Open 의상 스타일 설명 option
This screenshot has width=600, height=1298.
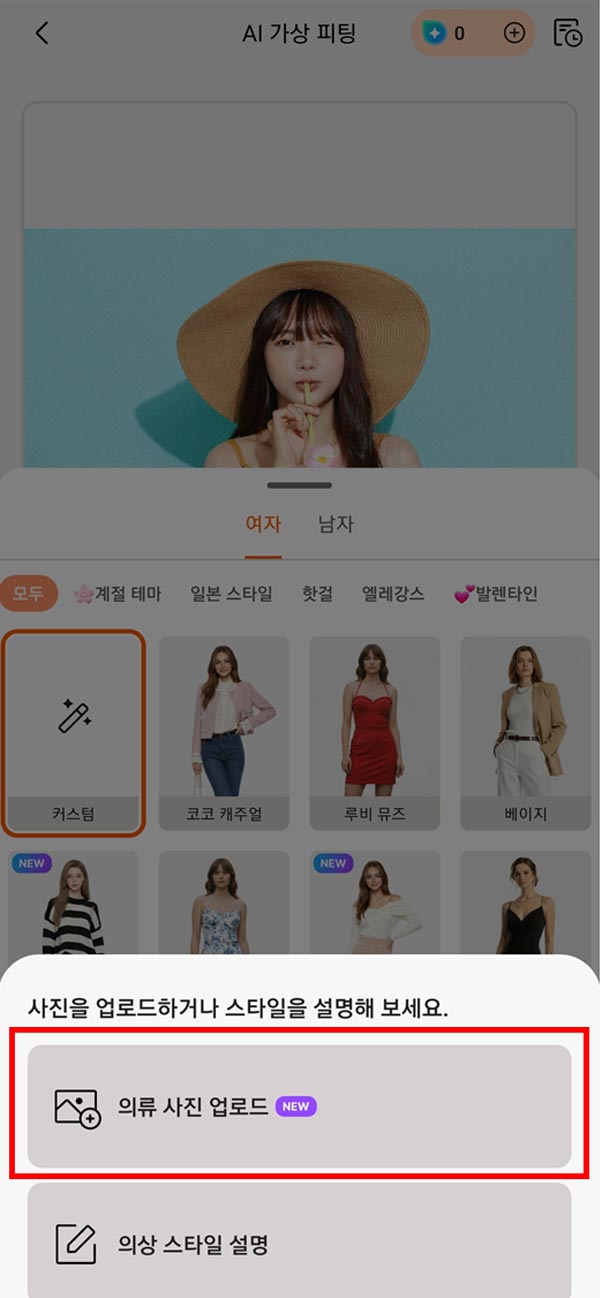pyautogui.click(x=299, y=1245)
